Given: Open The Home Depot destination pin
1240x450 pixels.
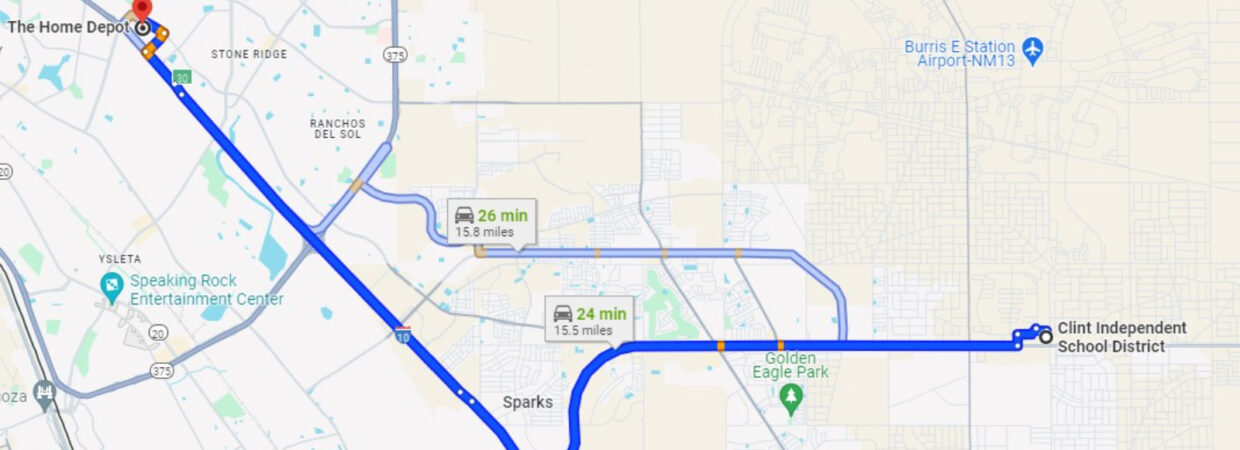Looking at the screenshot, I should tap(141, 11).
